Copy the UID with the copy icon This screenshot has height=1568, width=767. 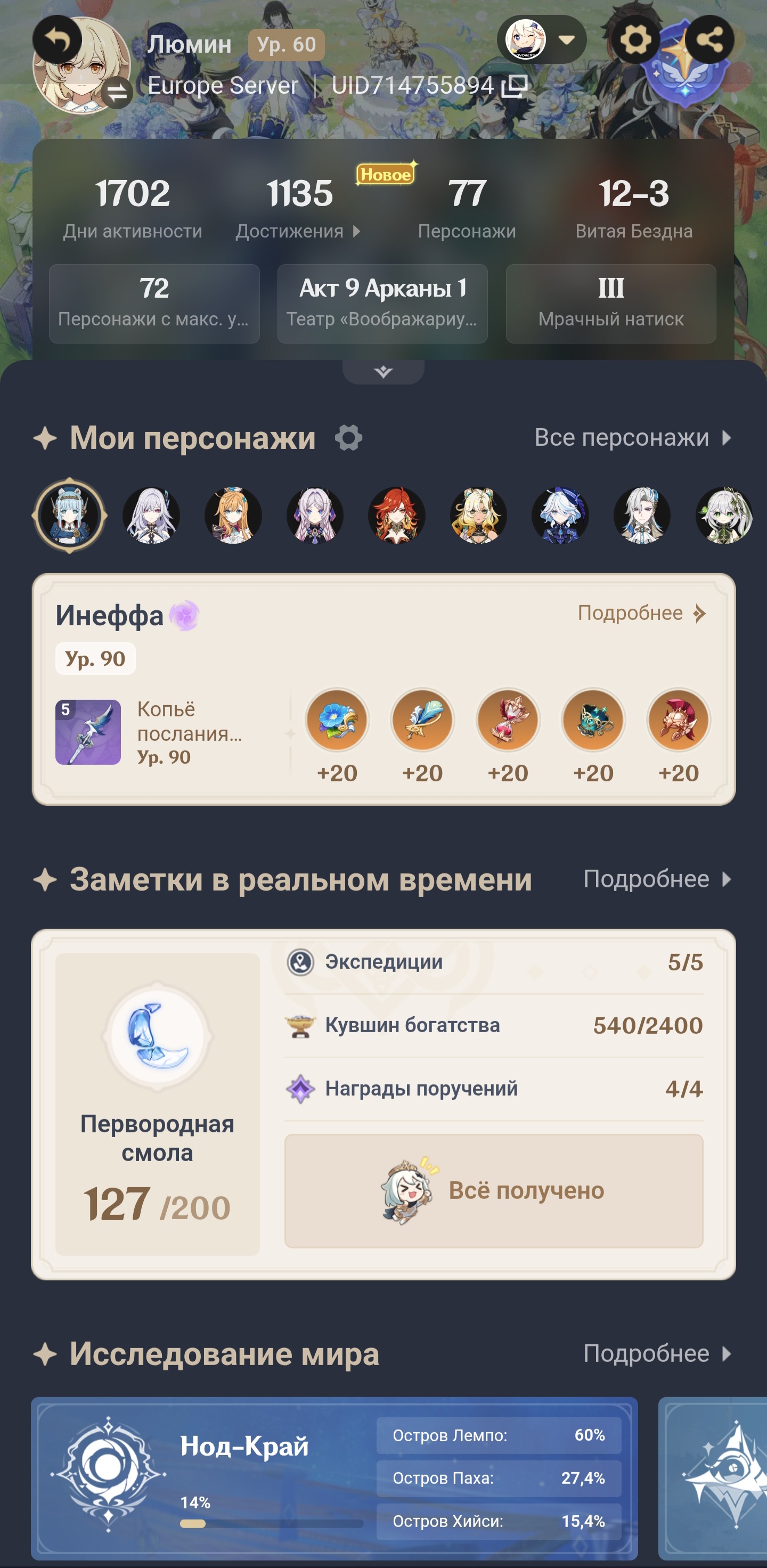pyautogui.click(x=515, y=86)
